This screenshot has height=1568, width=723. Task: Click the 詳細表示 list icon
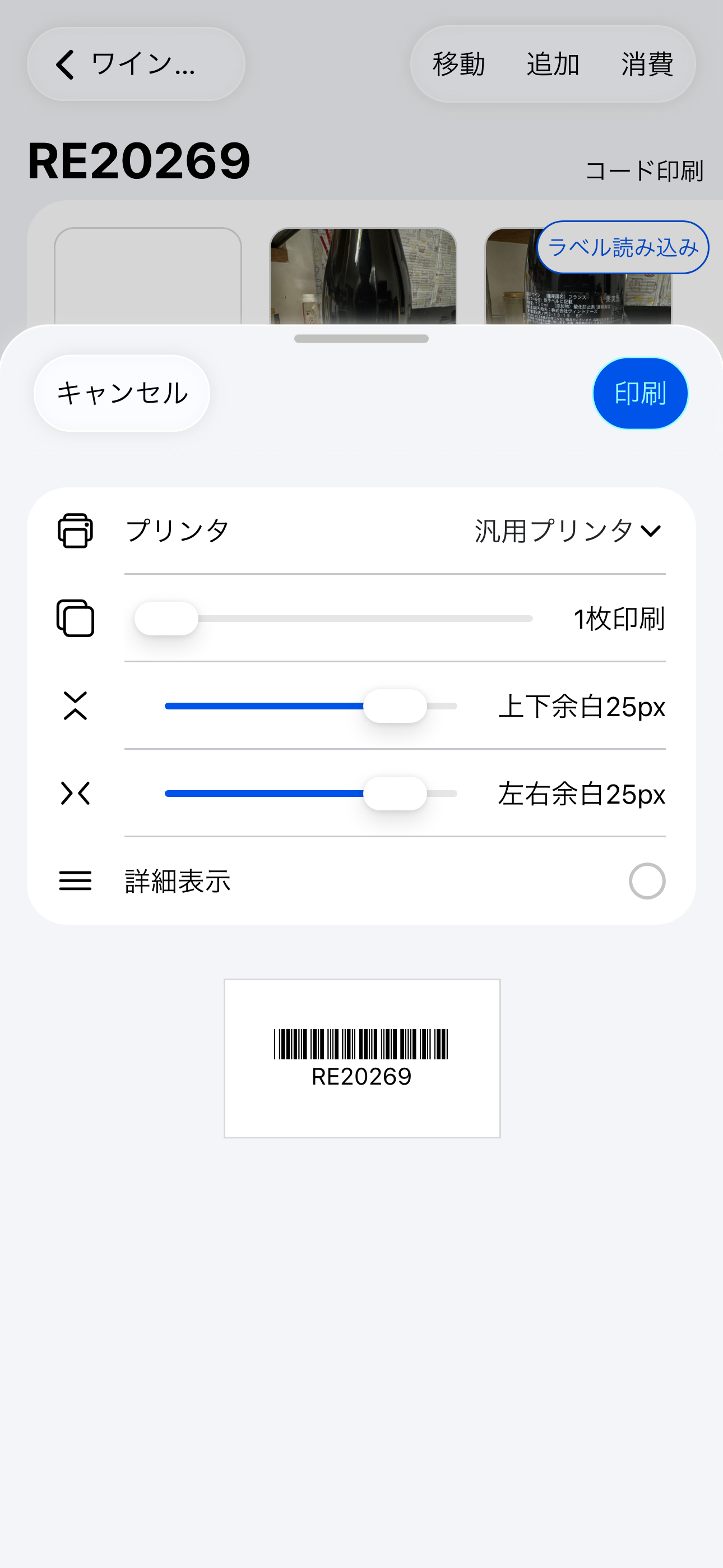coord(75,881)
